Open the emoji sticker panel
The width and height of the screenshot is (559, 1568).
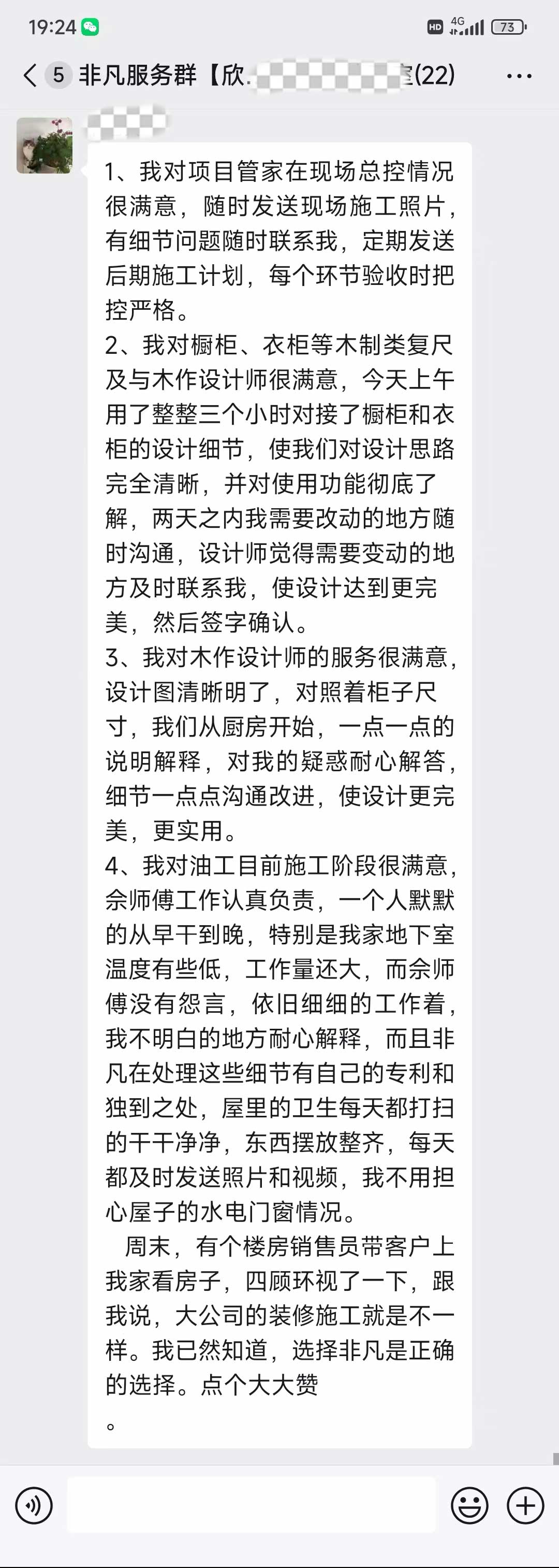point(469,1505)
